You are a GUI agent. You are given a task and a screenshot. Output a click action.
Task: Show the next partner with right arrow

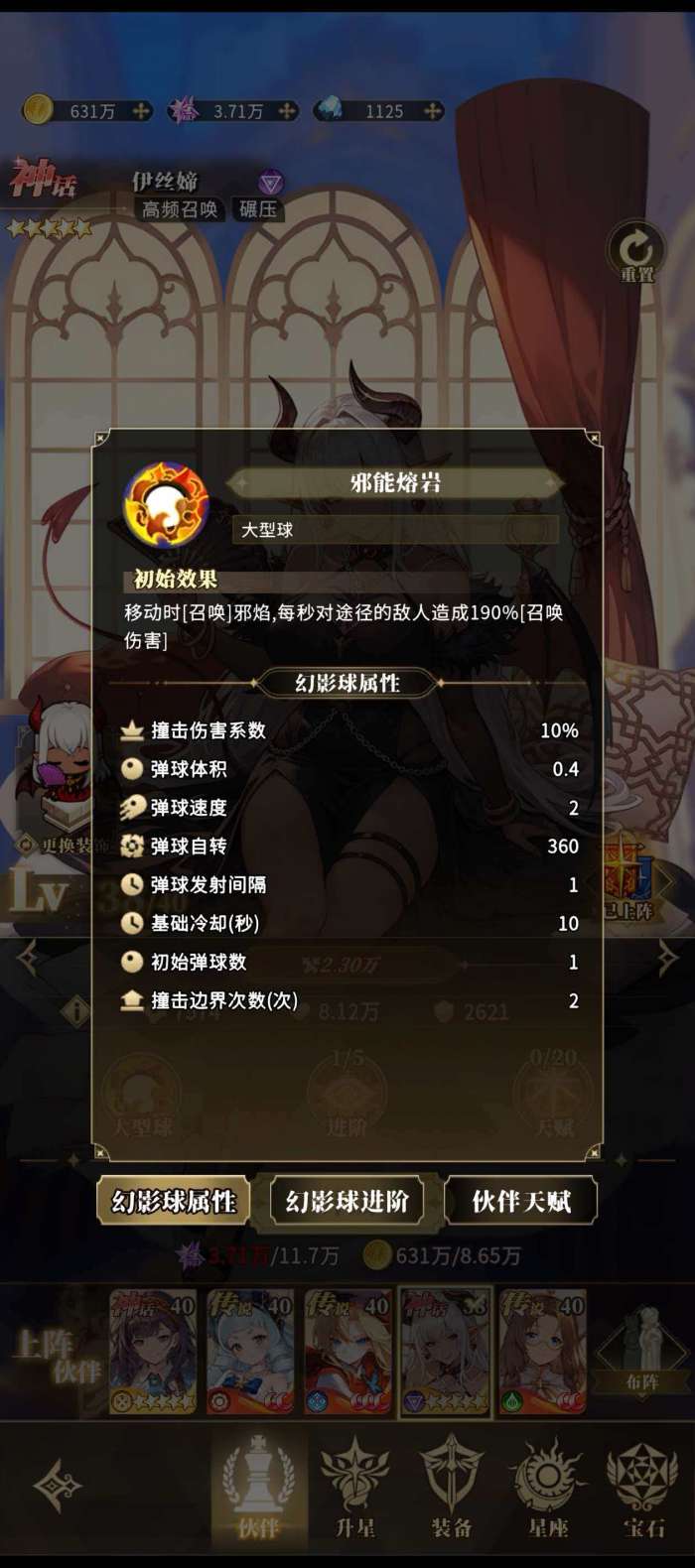point(667,957)
